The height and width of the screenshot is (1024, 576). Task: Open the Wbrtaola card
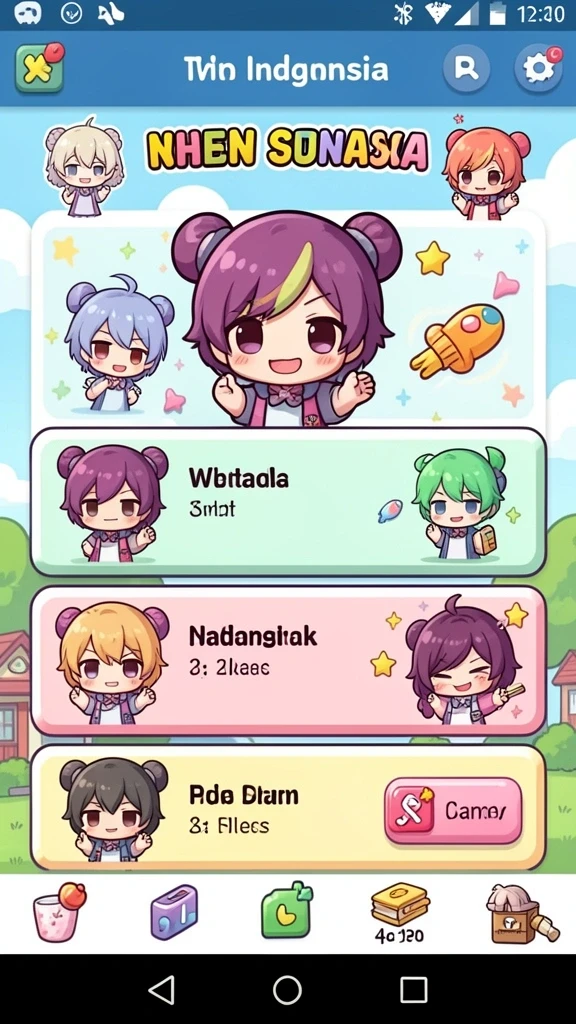[288, 502]
